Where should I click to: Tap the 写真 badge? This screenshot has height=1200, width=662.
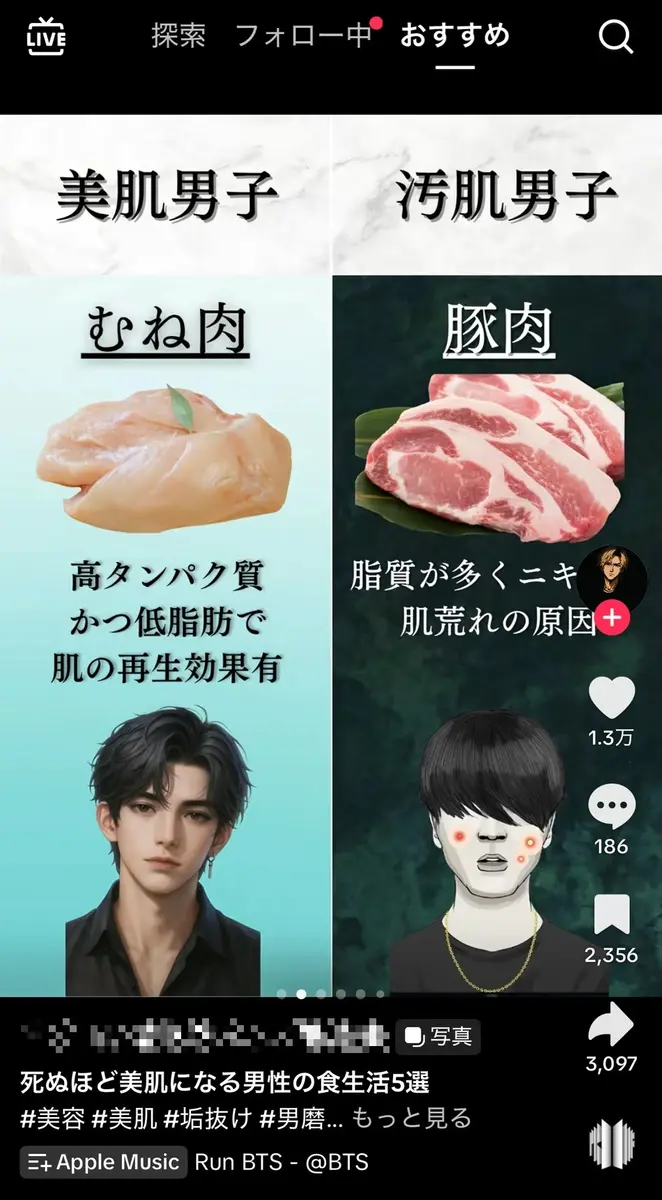439,1037
